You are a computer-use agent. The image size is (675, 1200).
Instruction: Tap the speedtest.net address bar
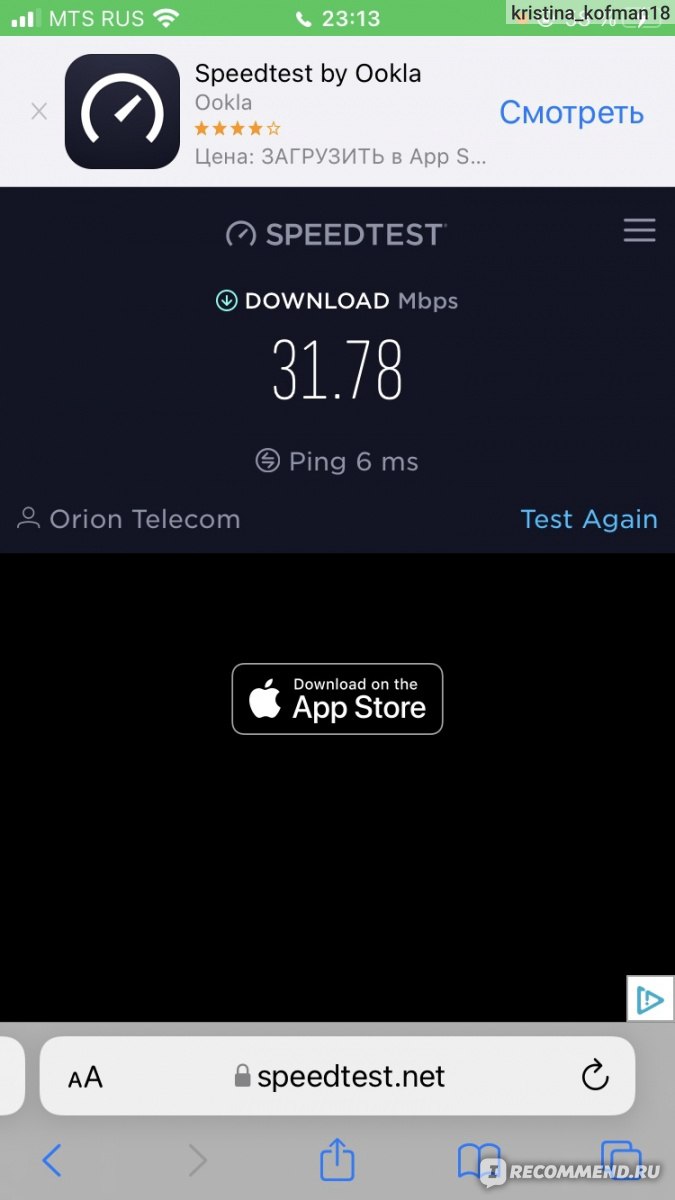point(337,1076)
